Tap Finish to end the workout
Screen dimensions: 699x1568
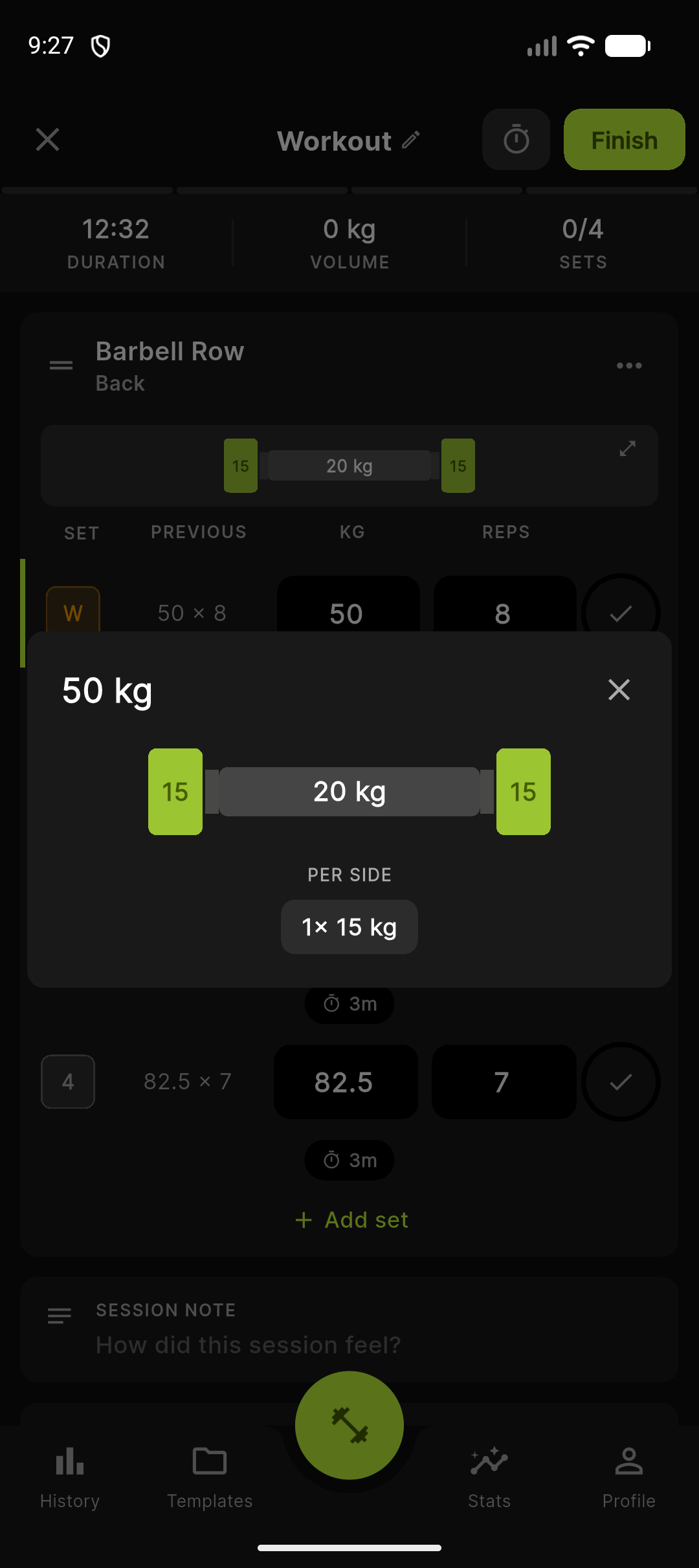click(624, 140)
